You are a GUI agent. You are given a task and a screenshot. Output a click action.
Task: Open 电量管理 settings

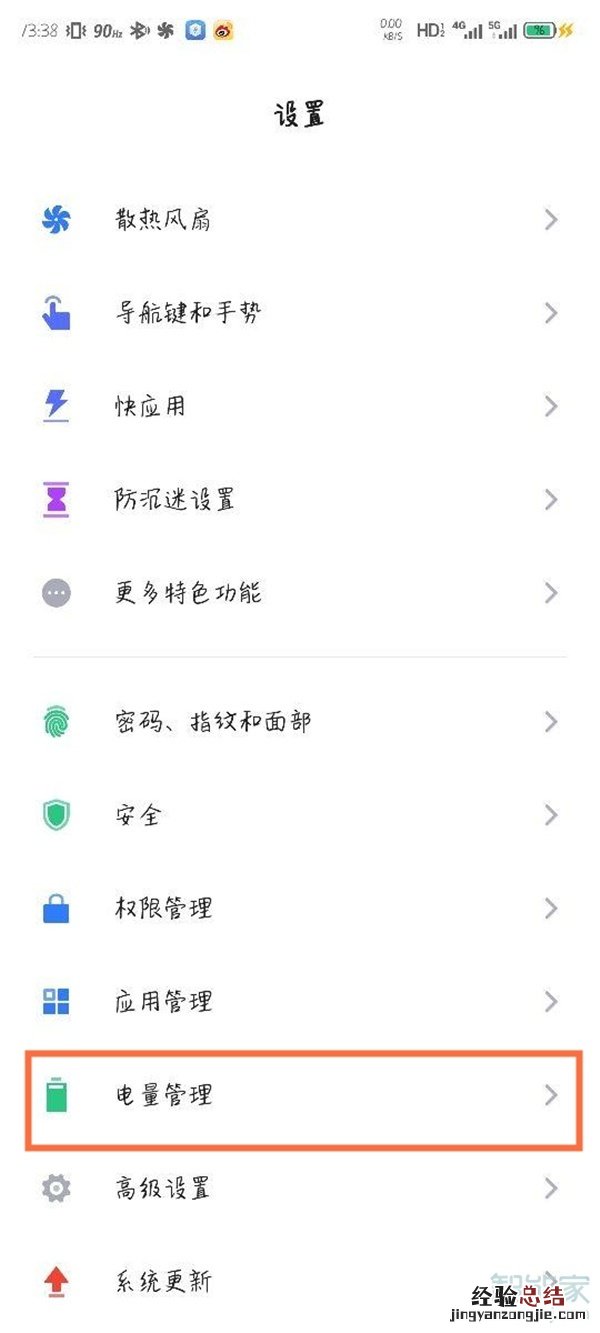pos(300,1095)
